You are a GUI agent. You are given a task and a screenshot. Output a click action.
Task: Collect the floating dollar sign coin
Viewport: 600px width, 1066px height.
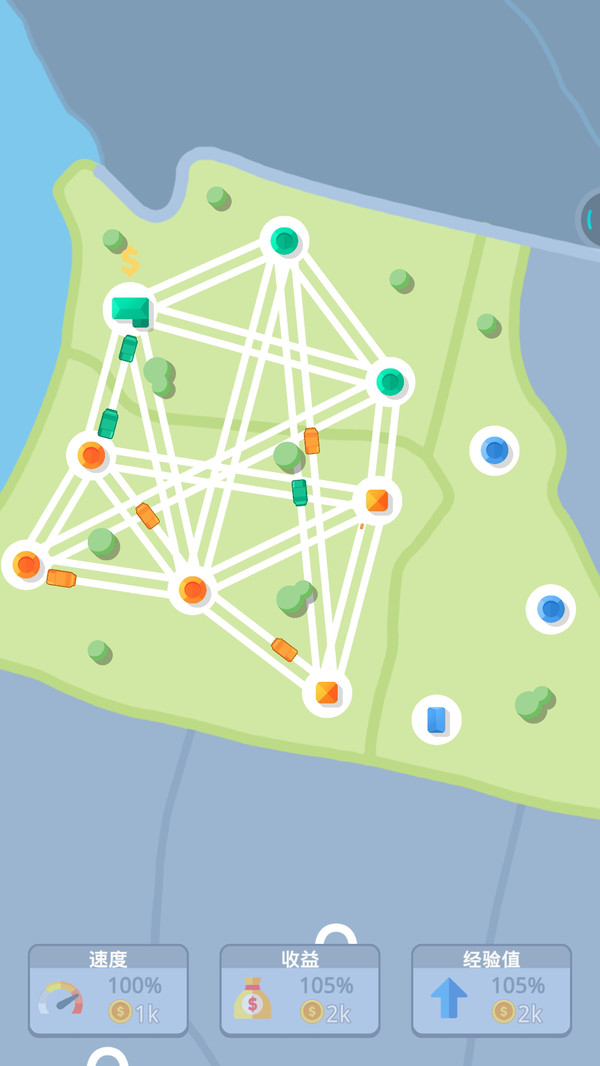[x=130, y=261]
